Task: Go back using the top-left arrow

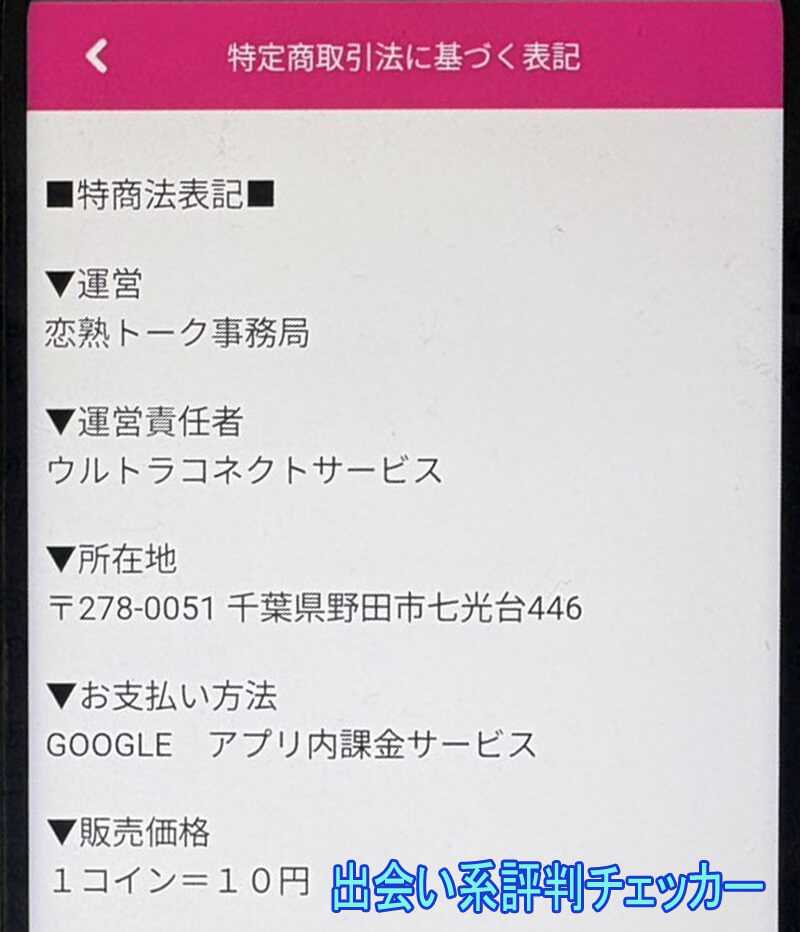Action: coord(96,56)
